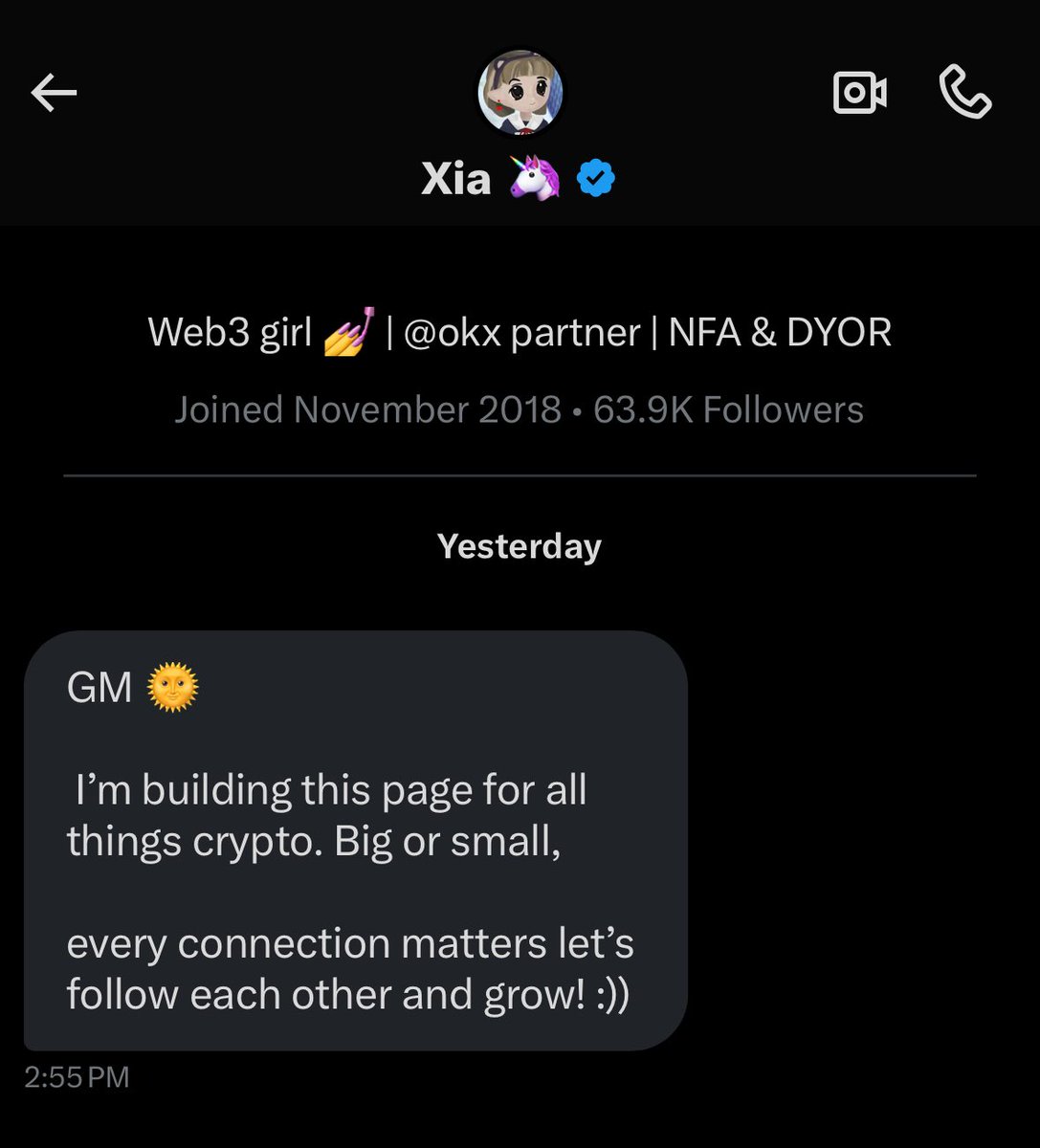The image size is (1040, 1148).
Task: Go back to the messages list
Action: pos(54,93)
